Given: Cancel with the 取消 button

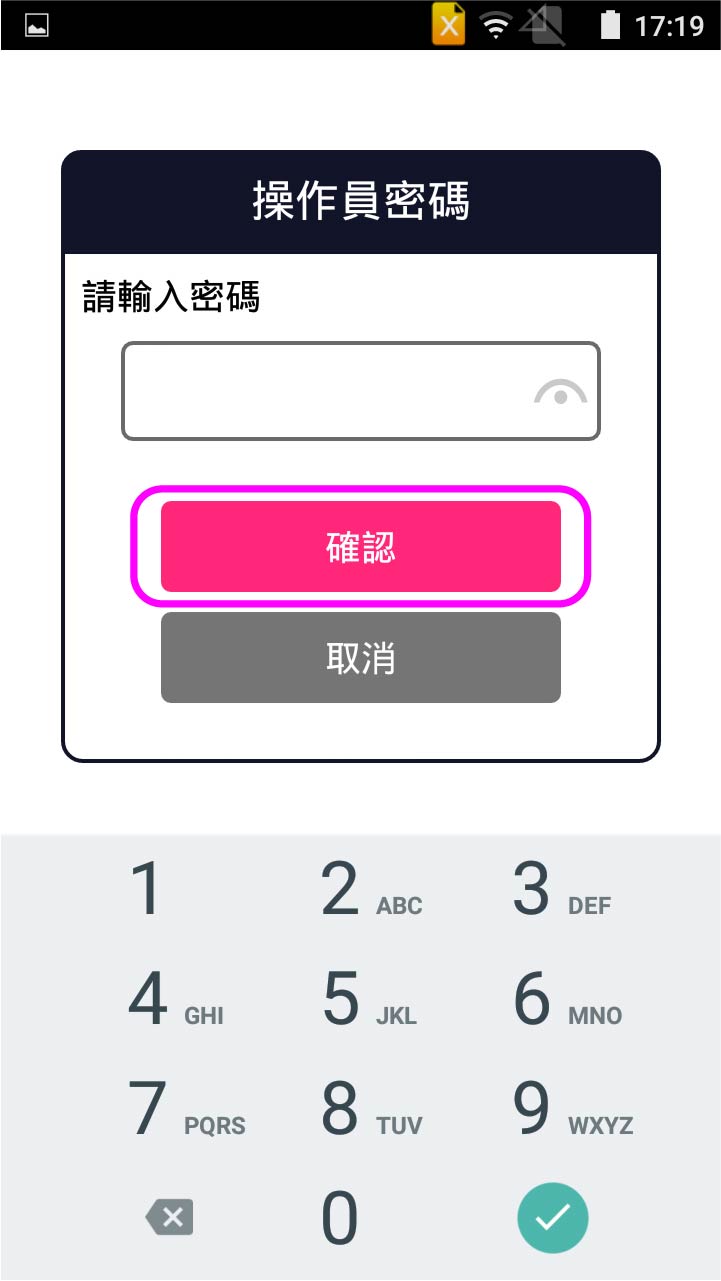Looking at the screenshot, I should 361,658.
